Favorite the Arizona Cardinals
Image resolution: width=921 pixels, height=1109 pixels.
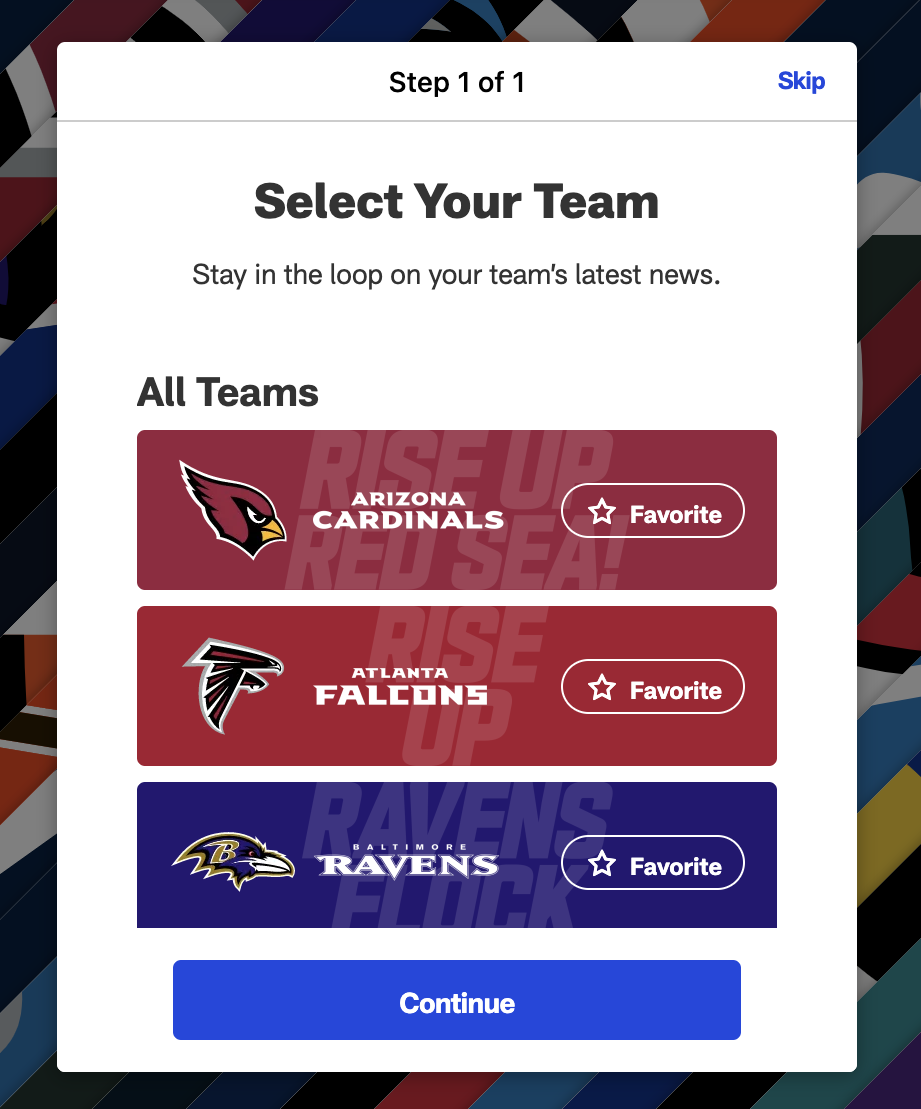pos(653,512)
